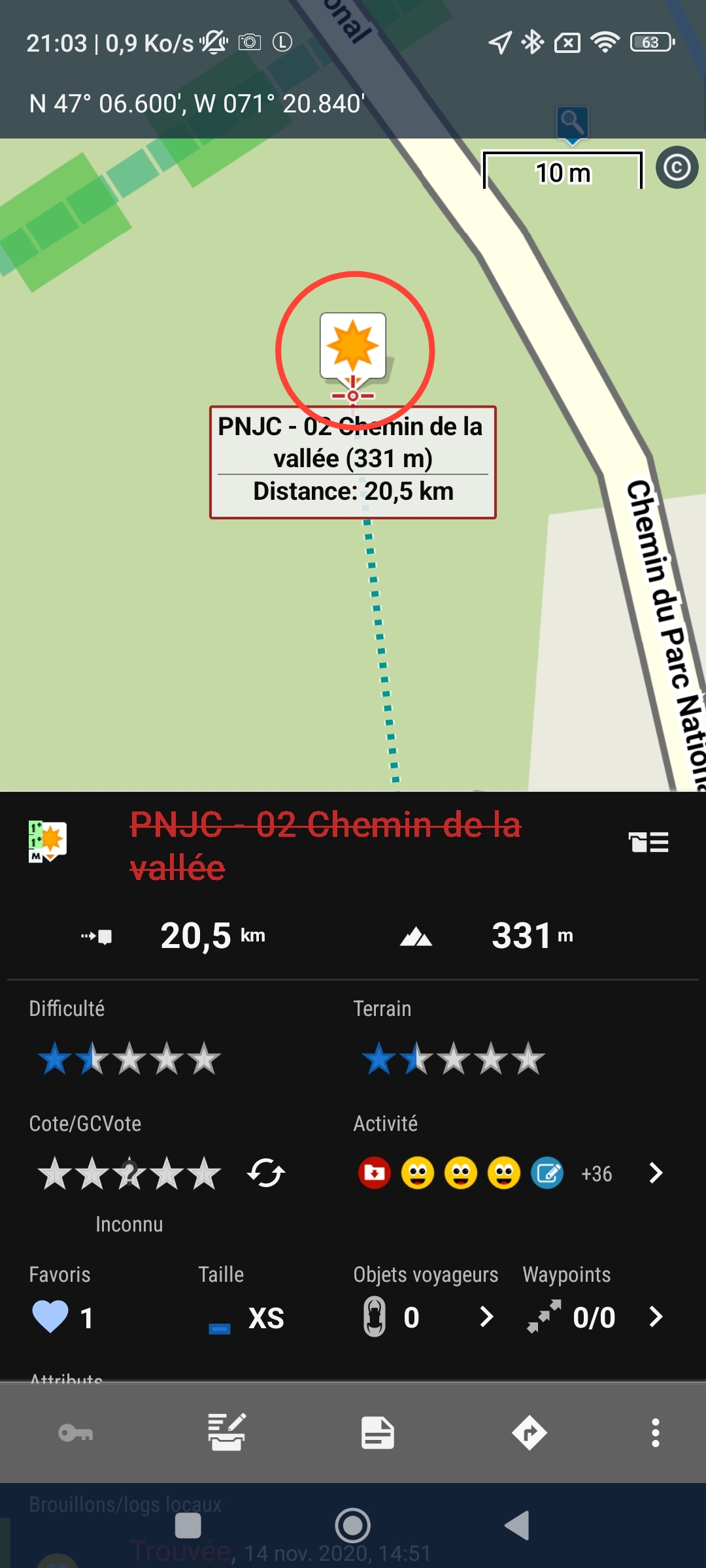Refresh the GCVote rating
706x1568 pixels.
(x=266, y=1173)
